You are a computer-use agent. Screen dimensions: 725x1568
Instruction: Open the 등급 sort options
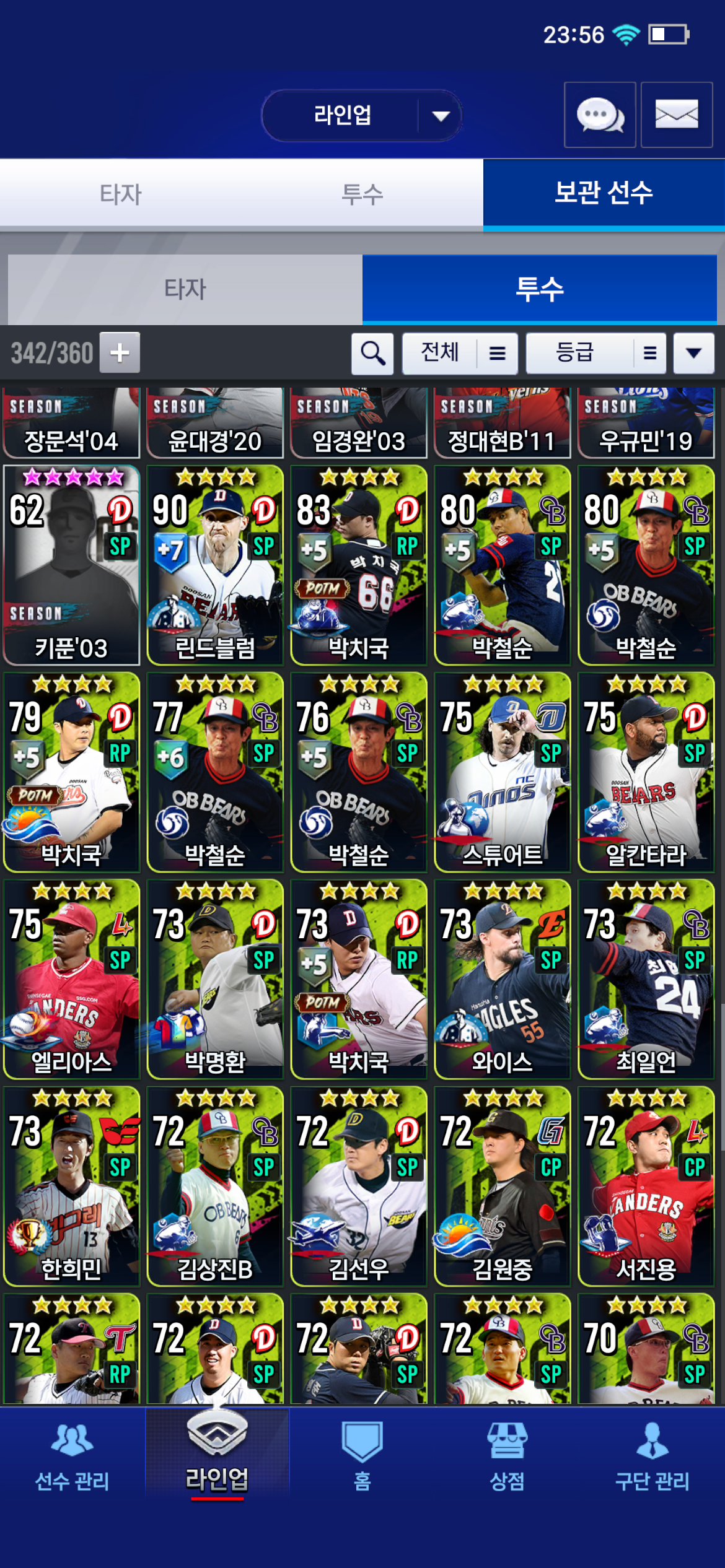tap(595, 354)
